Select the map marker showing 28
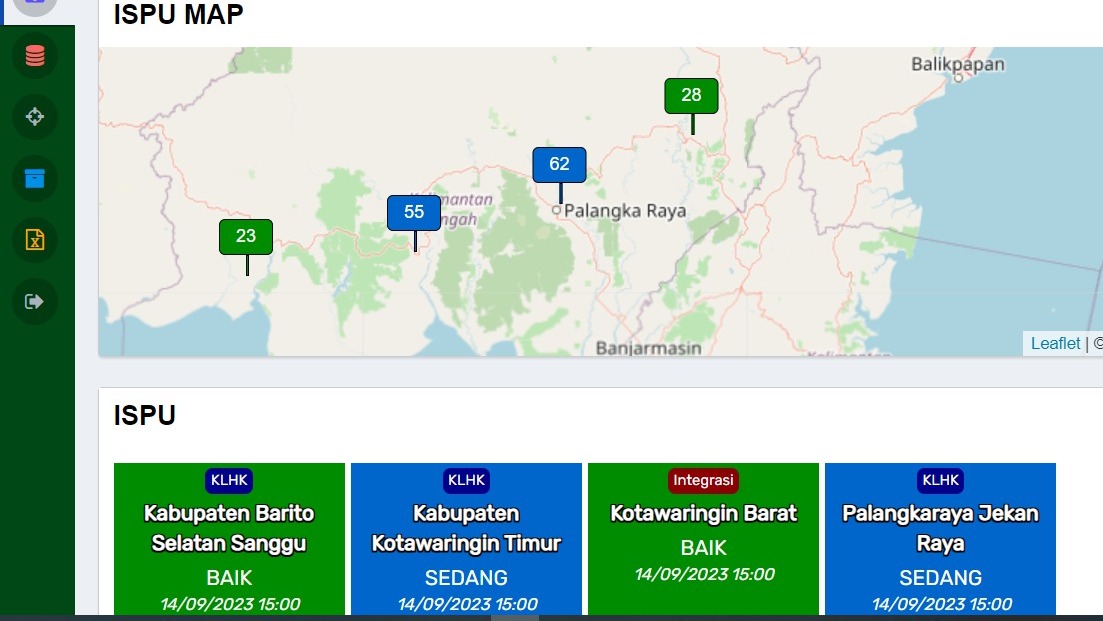Viewport: 1103px width, 621px height. pyautogui.click(x=691, y=96)
